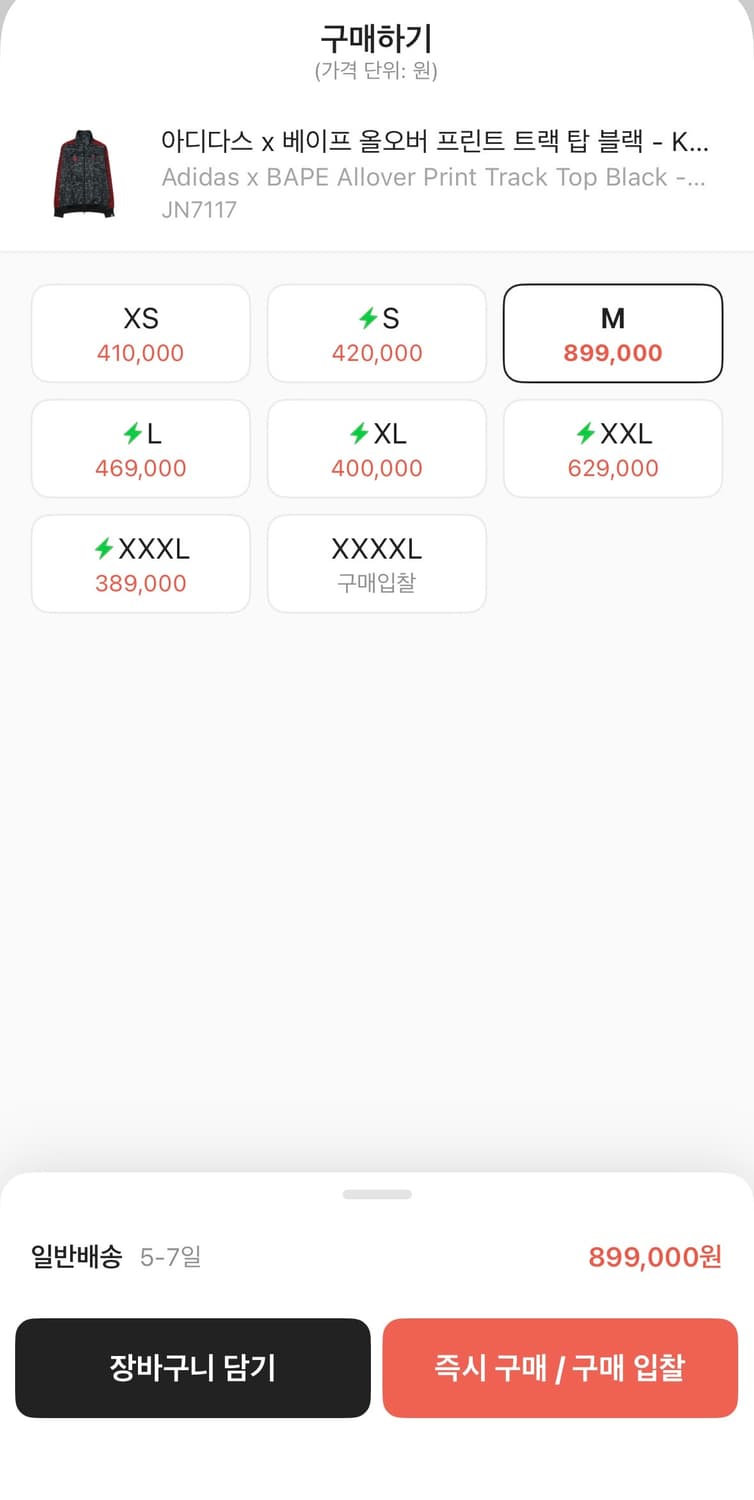Select size XS priced 410,000

pyautogui.click(x=140, y=333)
